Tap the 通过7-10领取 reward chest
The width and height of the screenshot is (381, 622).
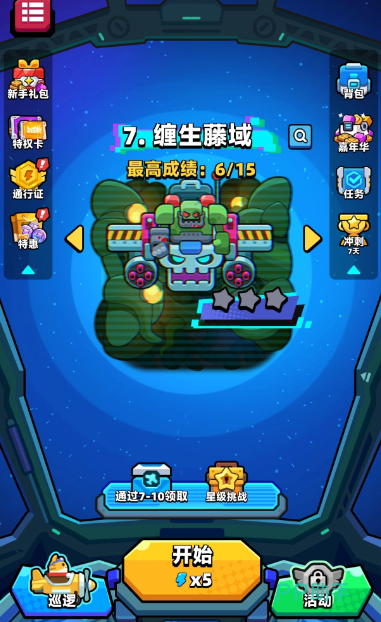pos(151,483)
